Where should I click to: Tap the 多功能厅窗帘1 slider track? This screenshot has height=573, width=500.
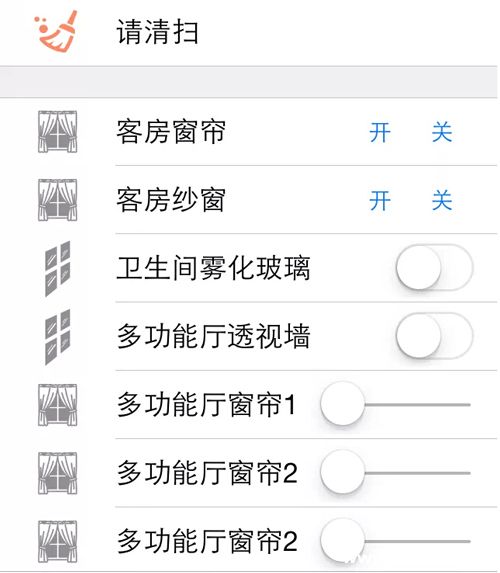coord(395,404)
